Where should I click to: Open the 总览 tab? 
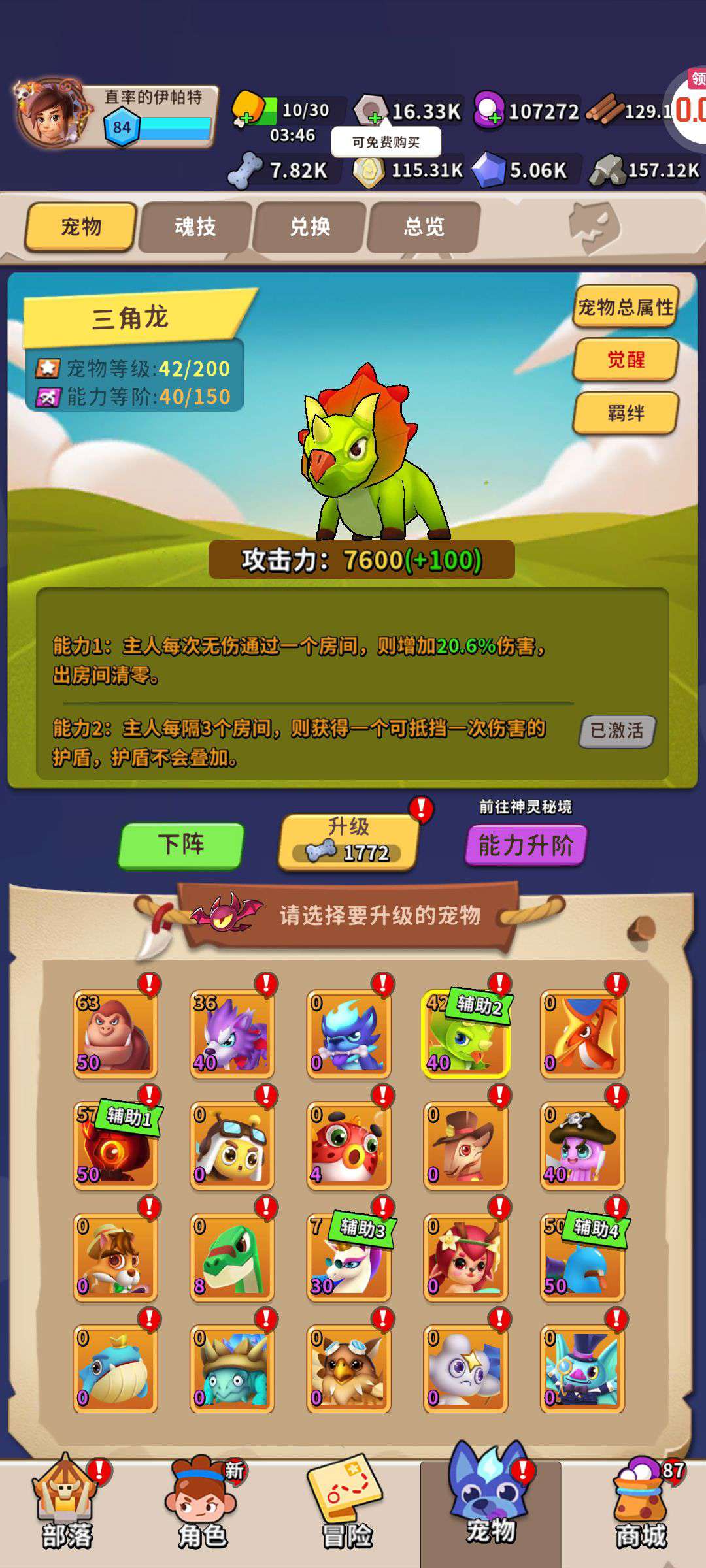(424, 227)
